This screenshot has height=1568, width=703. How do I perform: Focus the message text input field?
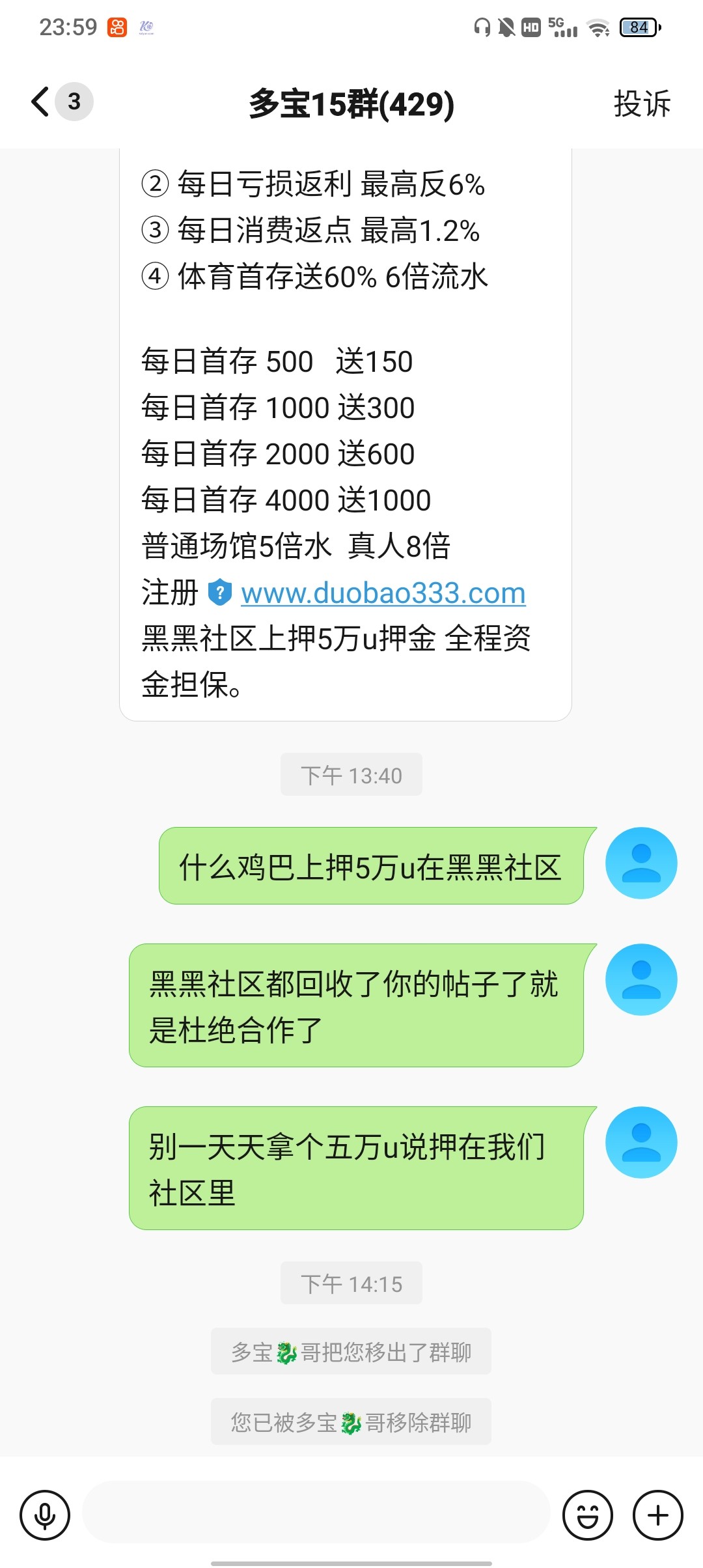pos(316,1515)
